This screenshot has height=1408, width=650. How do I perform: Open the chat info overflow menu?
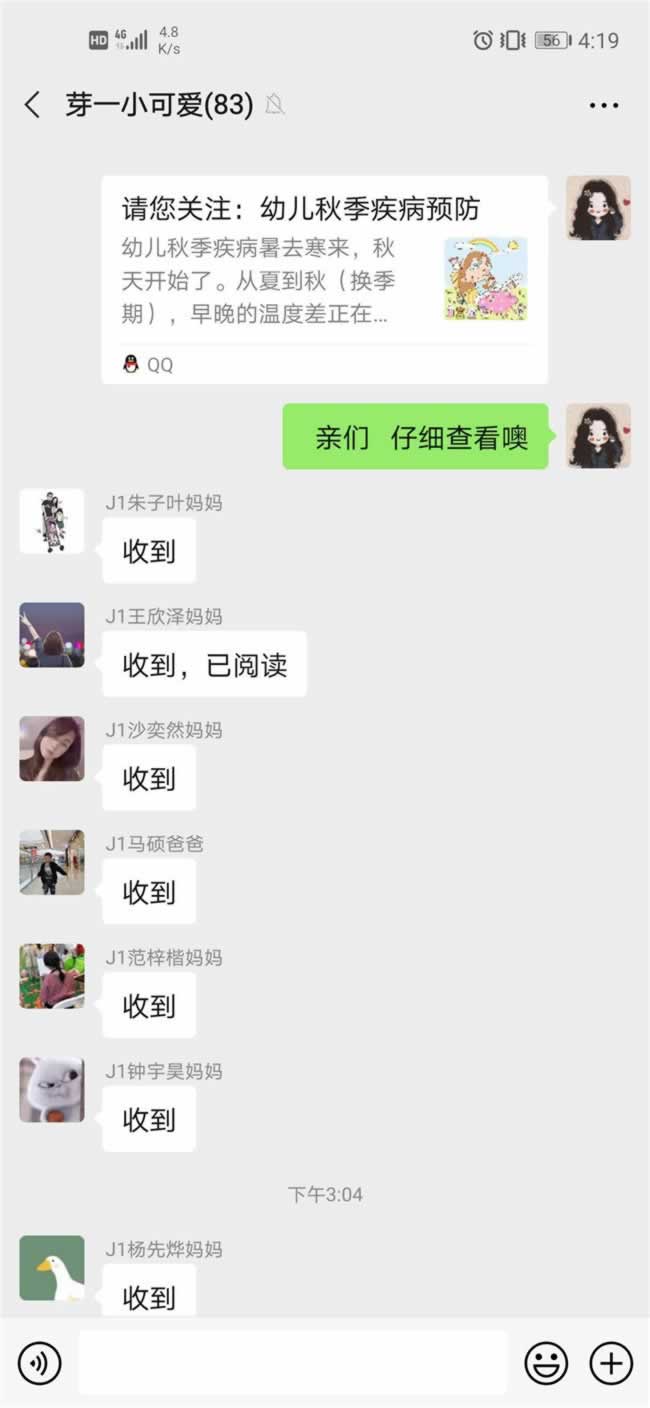coord(604,105)
